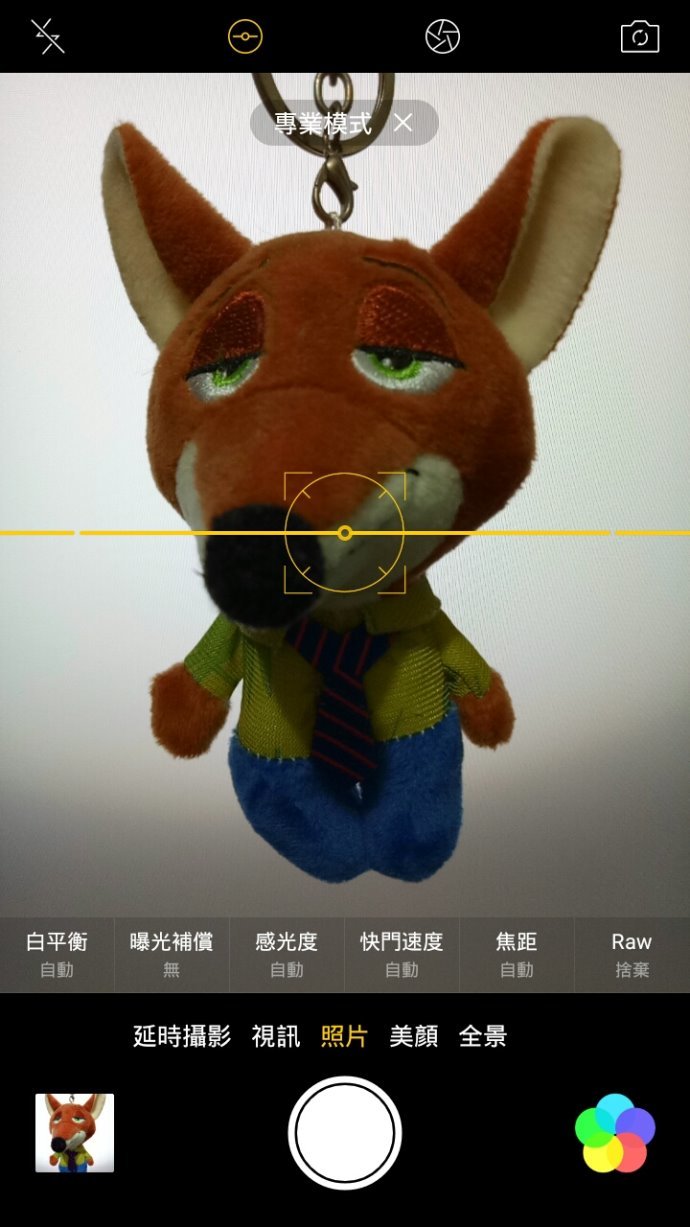Set 快門速度 shutter speed

401,954
